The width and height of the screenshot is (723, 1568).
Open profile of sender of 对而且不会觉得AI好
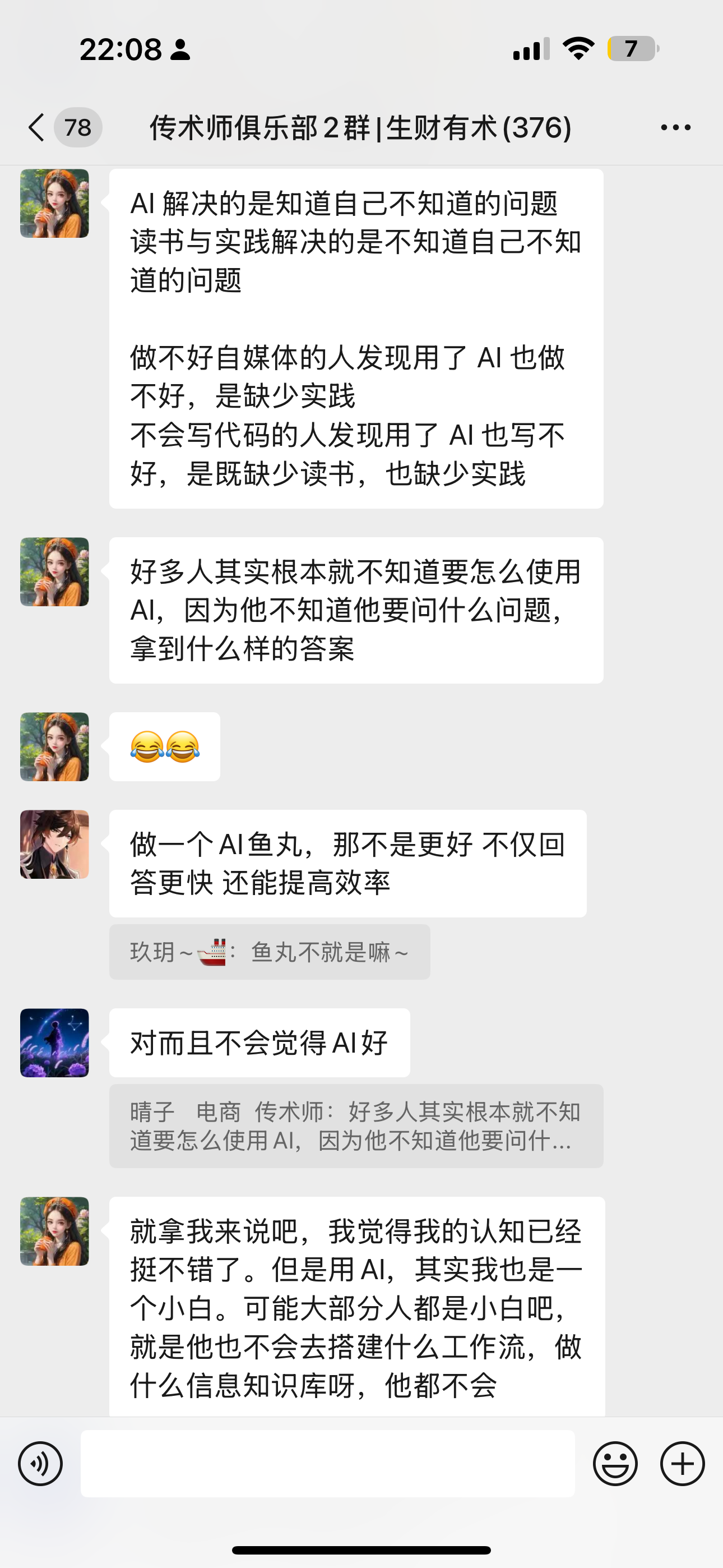[x=55, y=1043]
